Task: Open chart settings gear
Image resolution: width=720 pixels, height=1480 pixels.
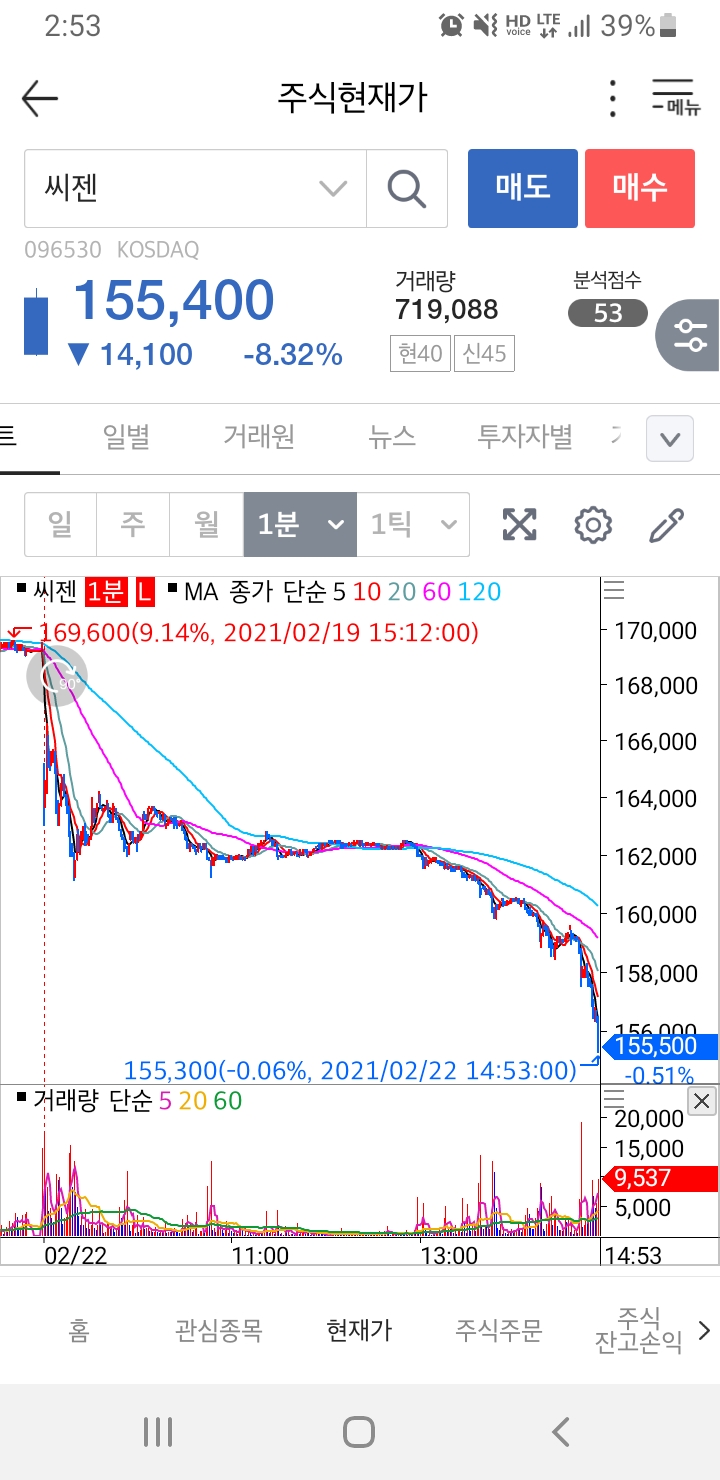Action: click(593, 524)
